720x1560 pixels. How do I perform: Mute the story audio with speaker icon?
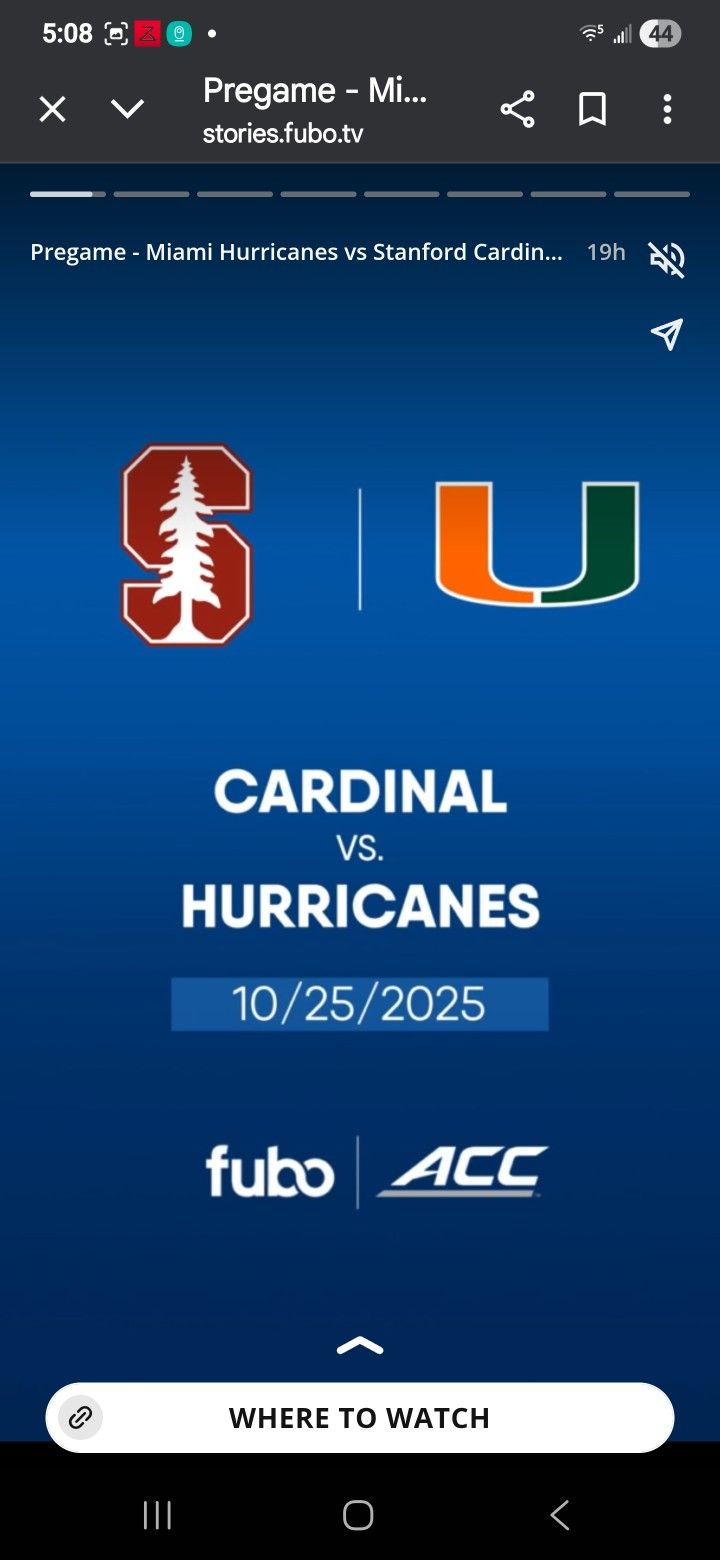[665, 260]
